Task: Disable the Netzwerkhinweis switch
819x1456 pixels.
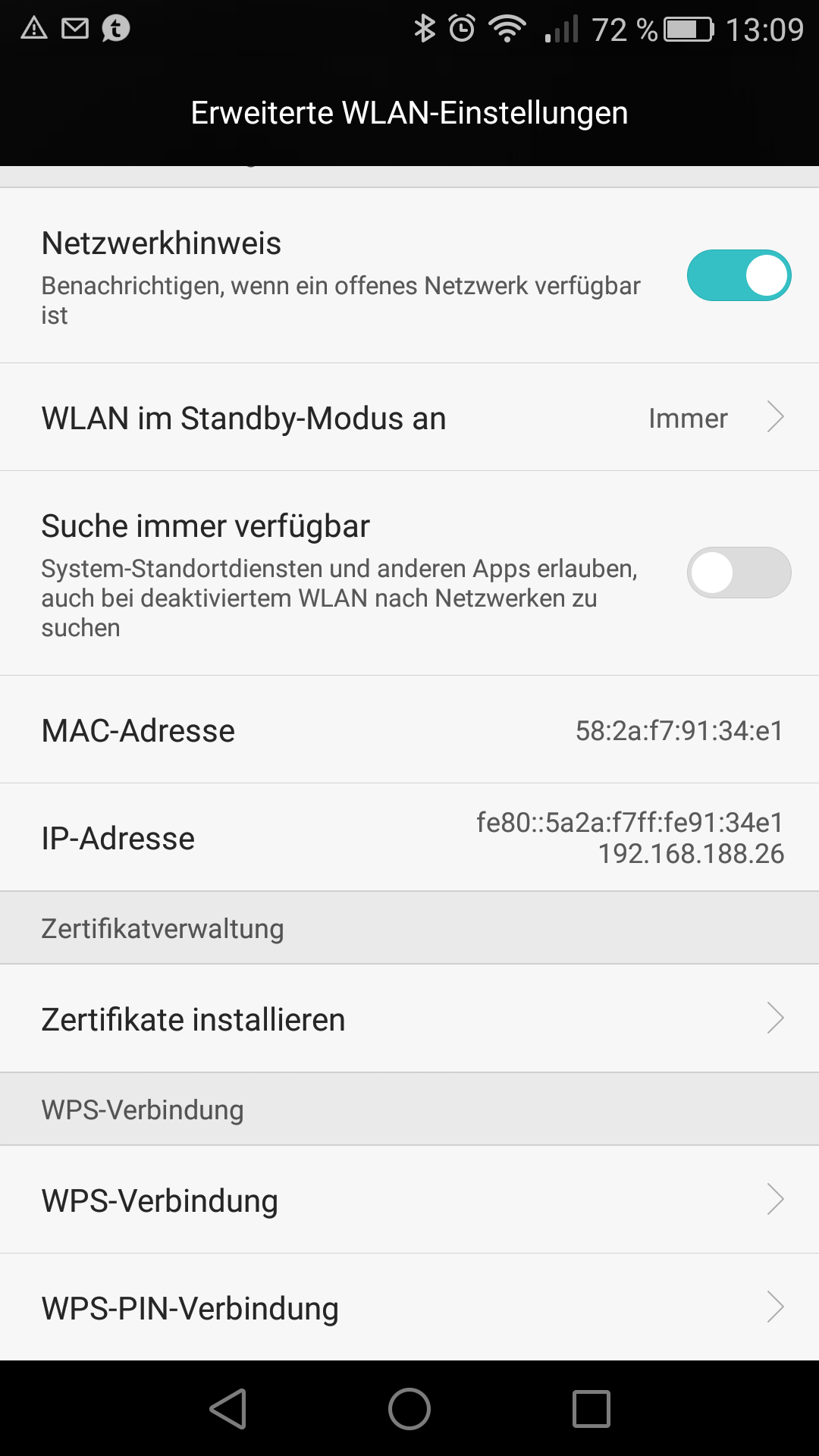Action: click(x=739, y=275)
